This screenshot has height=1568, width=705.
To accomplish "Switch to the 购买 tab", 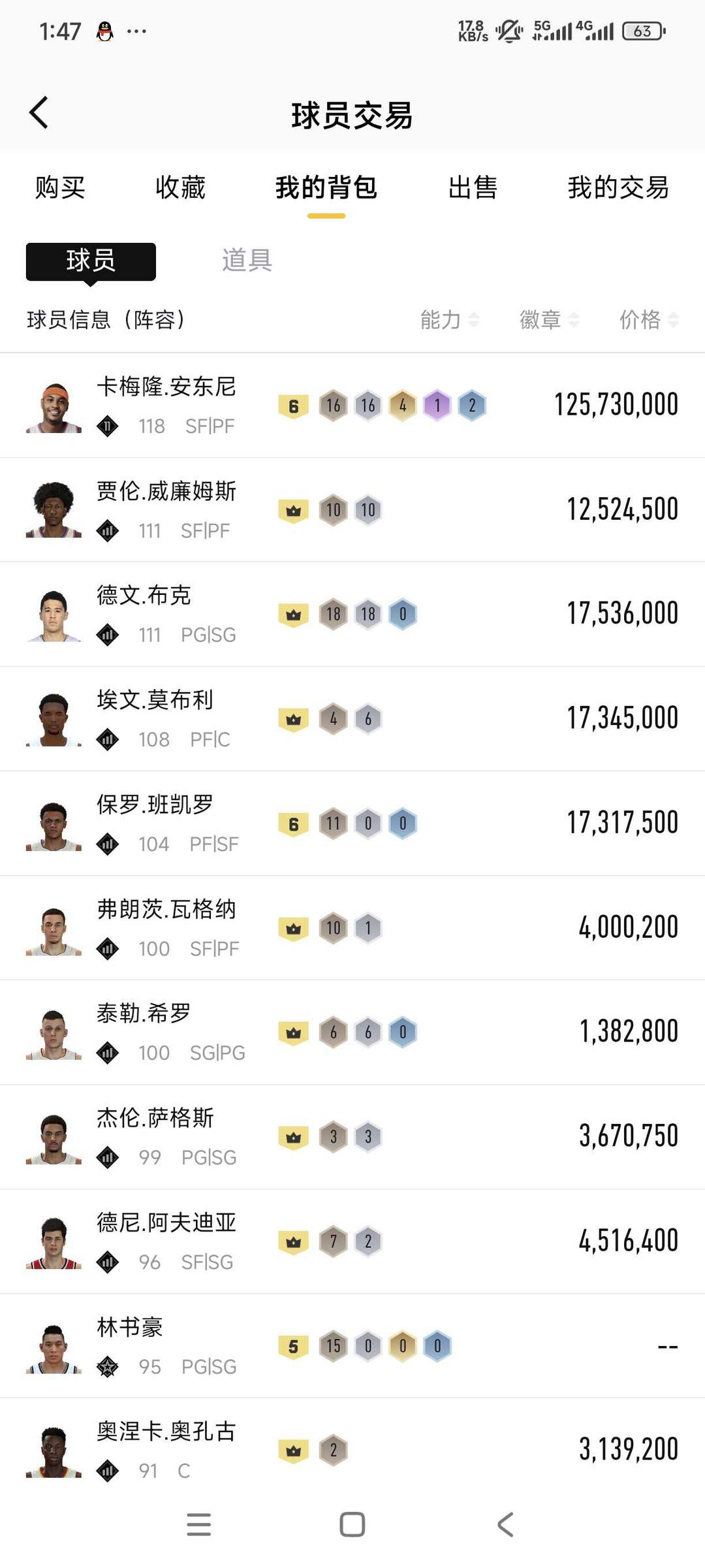I will 60,187.
